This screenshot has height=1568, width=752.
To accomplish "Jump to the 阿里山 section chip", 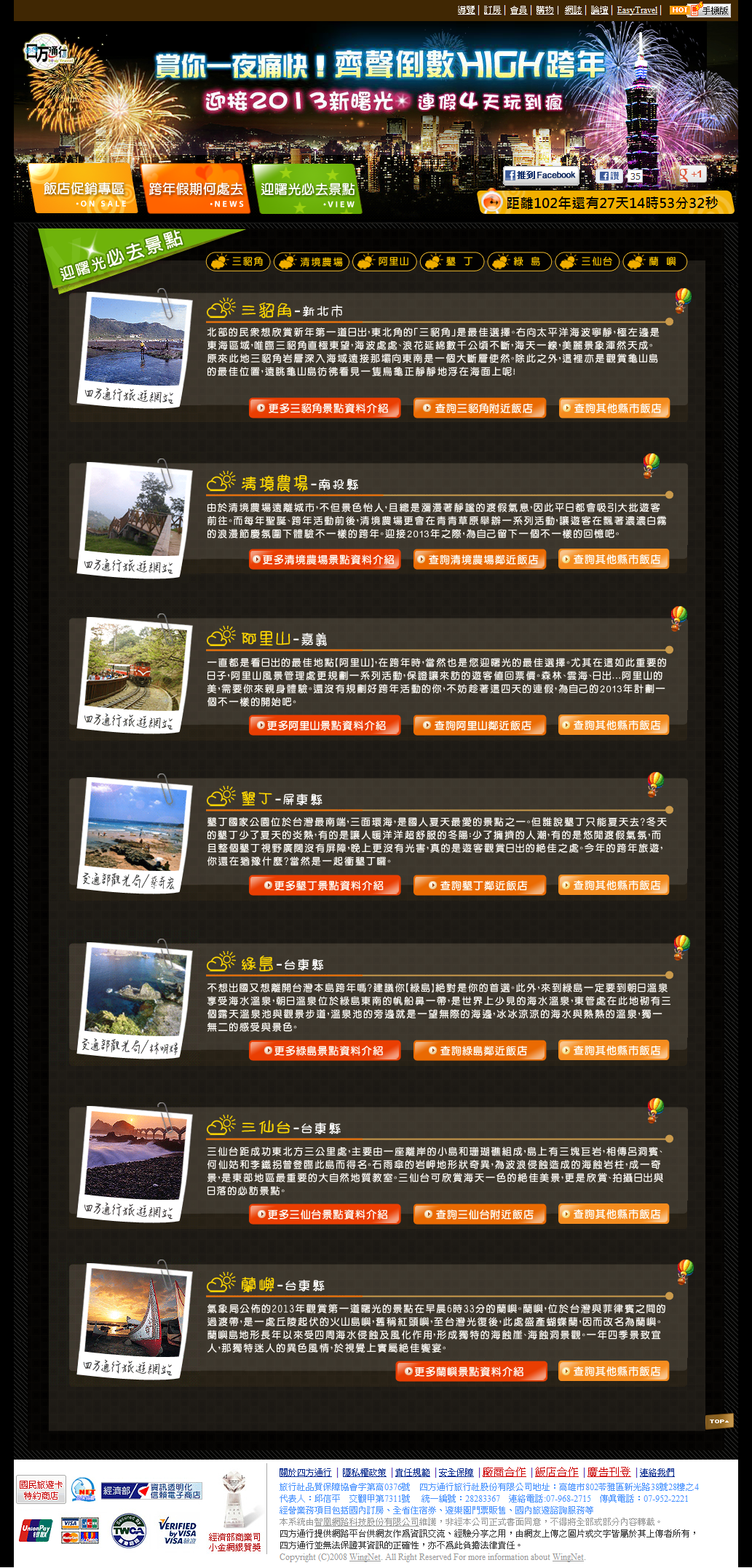I will (384, 261).
